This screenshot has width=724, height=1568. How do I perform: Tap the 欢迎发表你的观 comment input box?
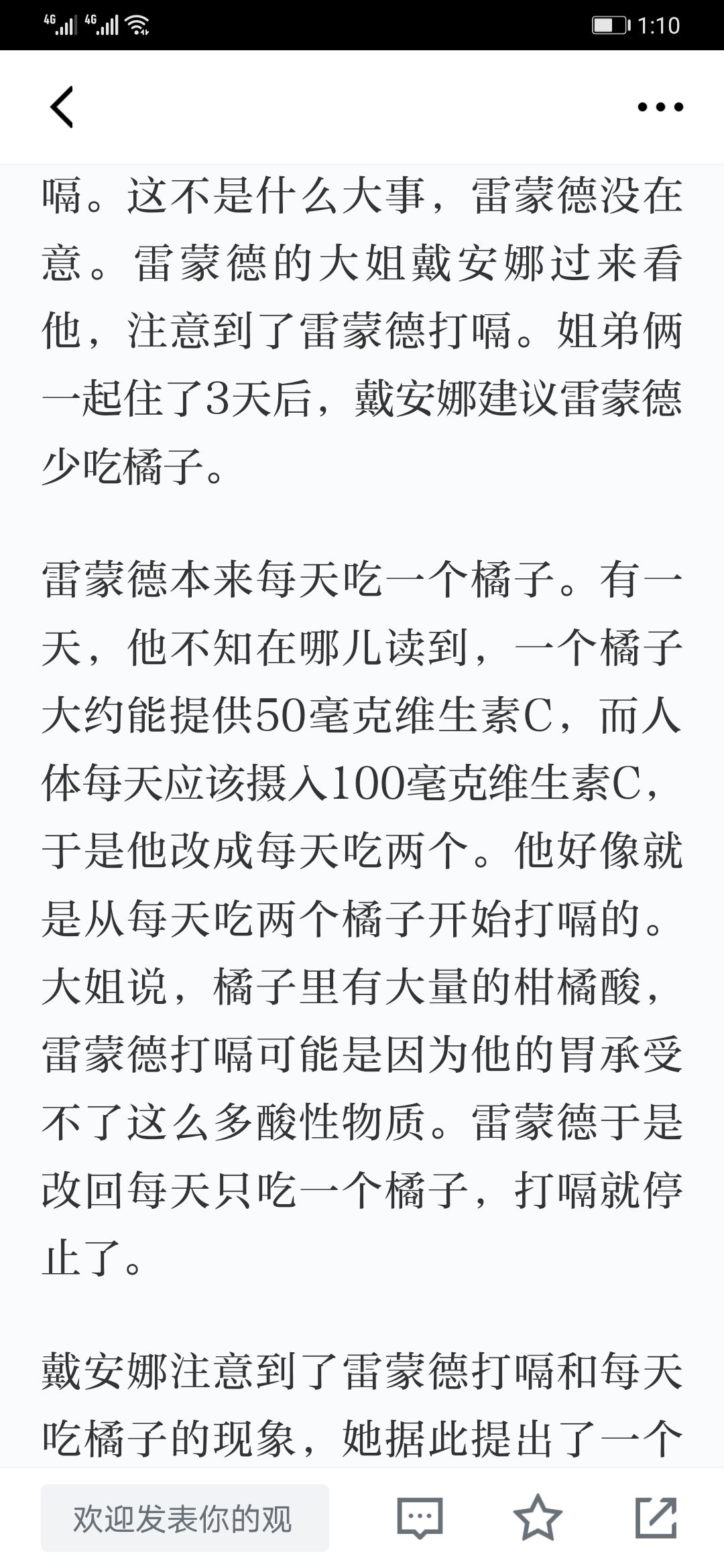[x=185, y=1518]
